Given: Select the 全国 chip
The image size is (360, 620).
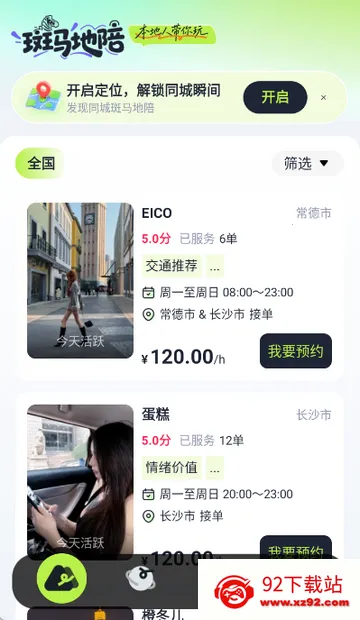Looking at the screenshot, I should pos(40,163).
